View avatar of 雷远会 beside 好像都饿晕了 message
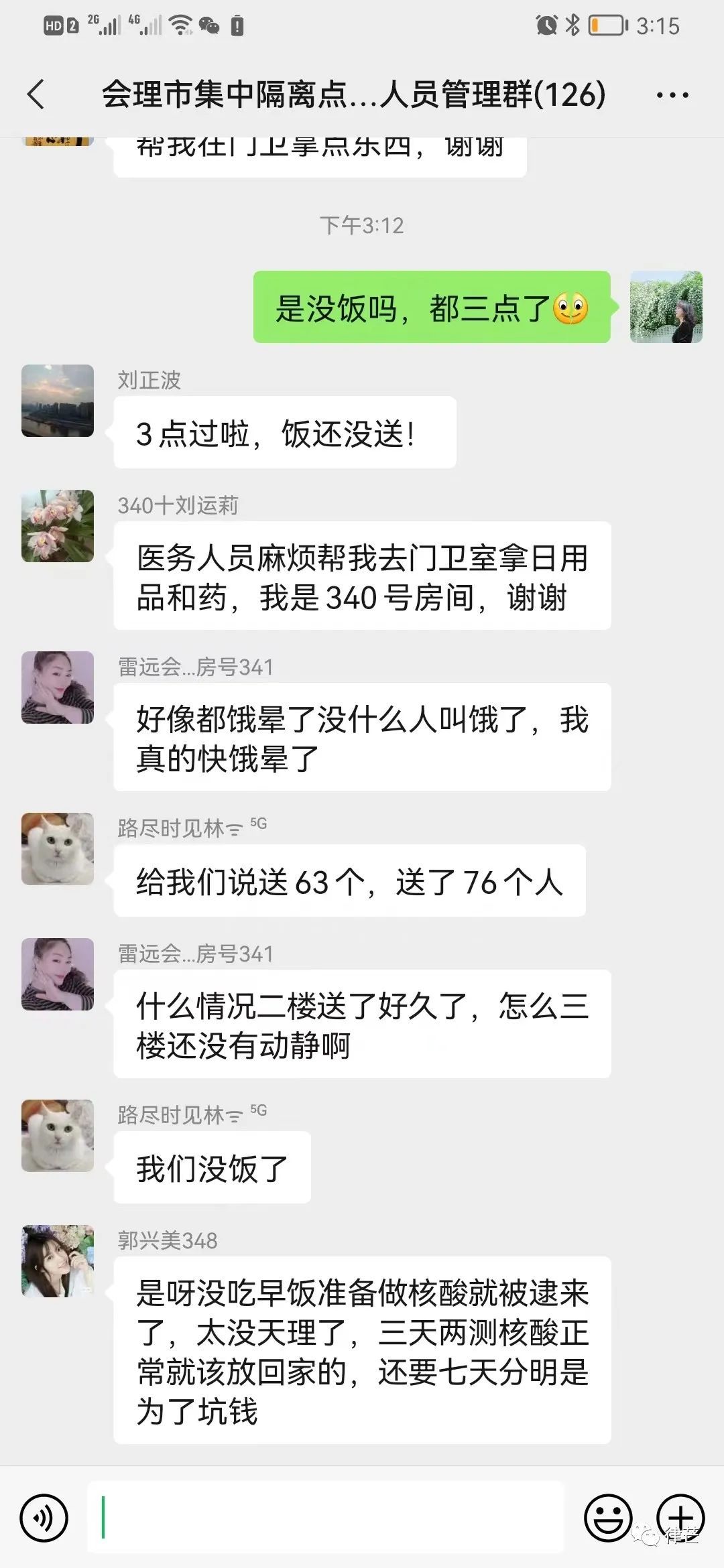This screenshot has width=724, height=1568. click(58, 688)
